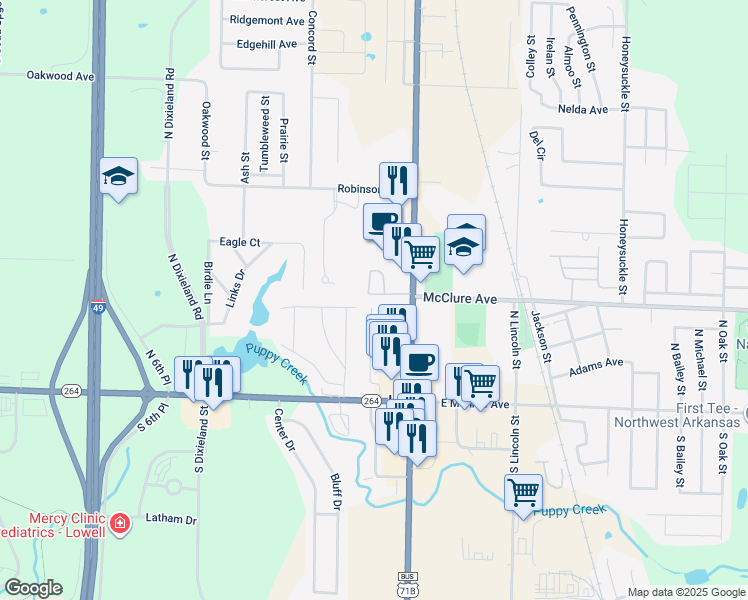Open the coffee cup marker below Robinson Ave
748x600 pixels.
[x=381, y=220]
